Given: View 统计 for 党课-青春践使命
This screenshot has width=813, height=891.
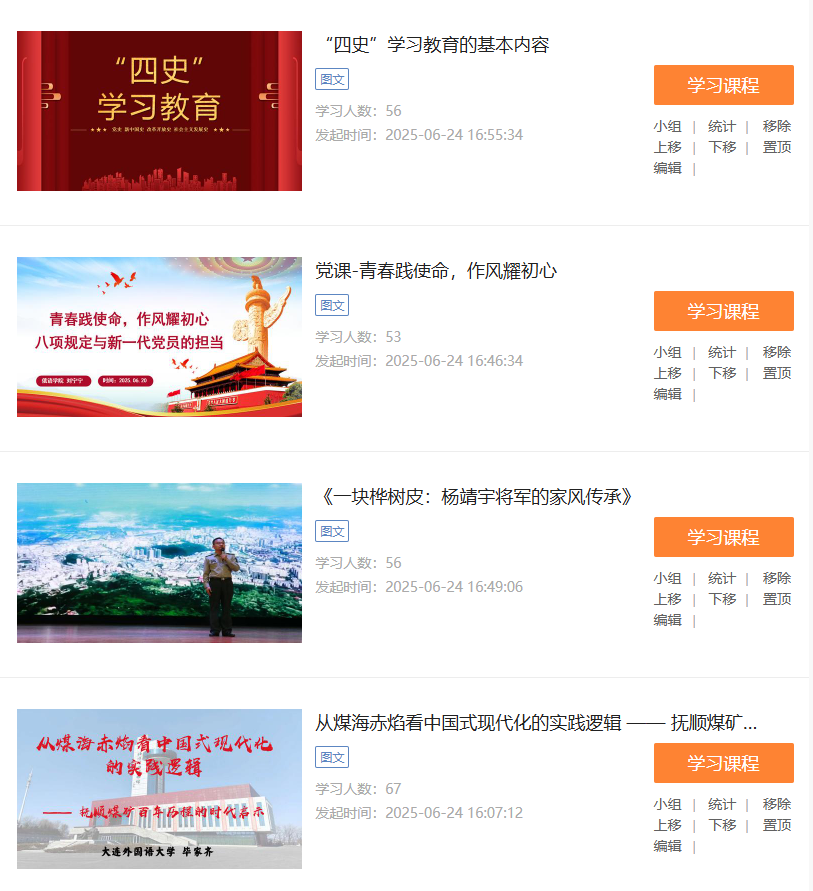Looking at the screenshot, I should point(722,352).
